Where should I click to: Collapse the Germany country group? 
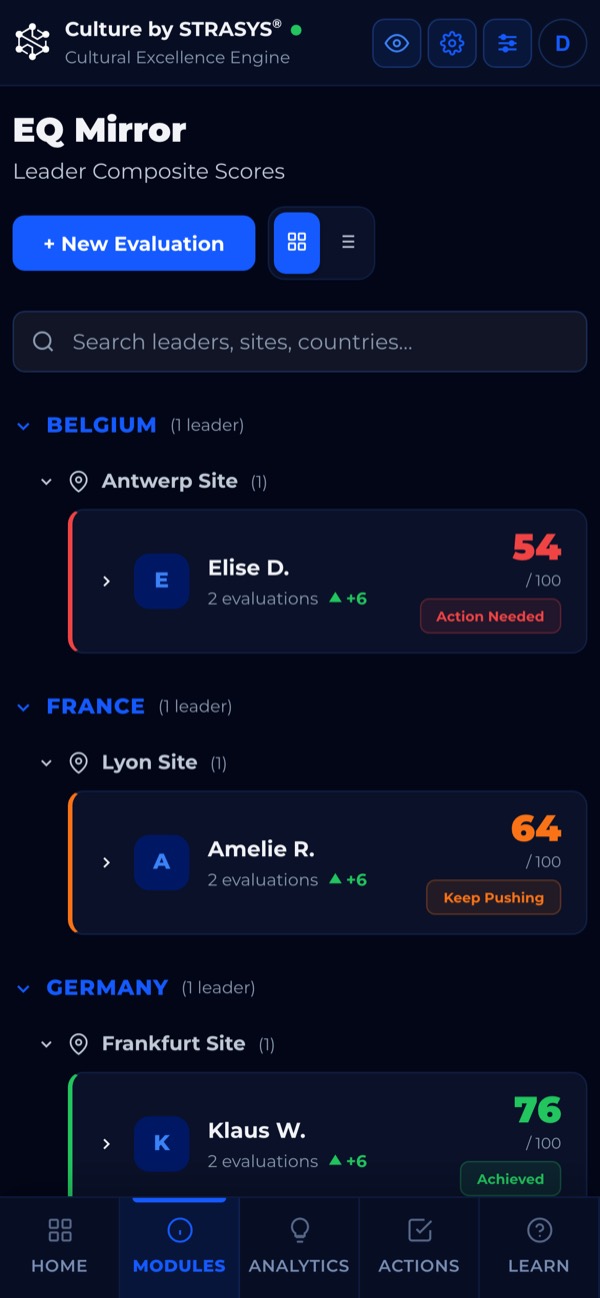[24, 988]
